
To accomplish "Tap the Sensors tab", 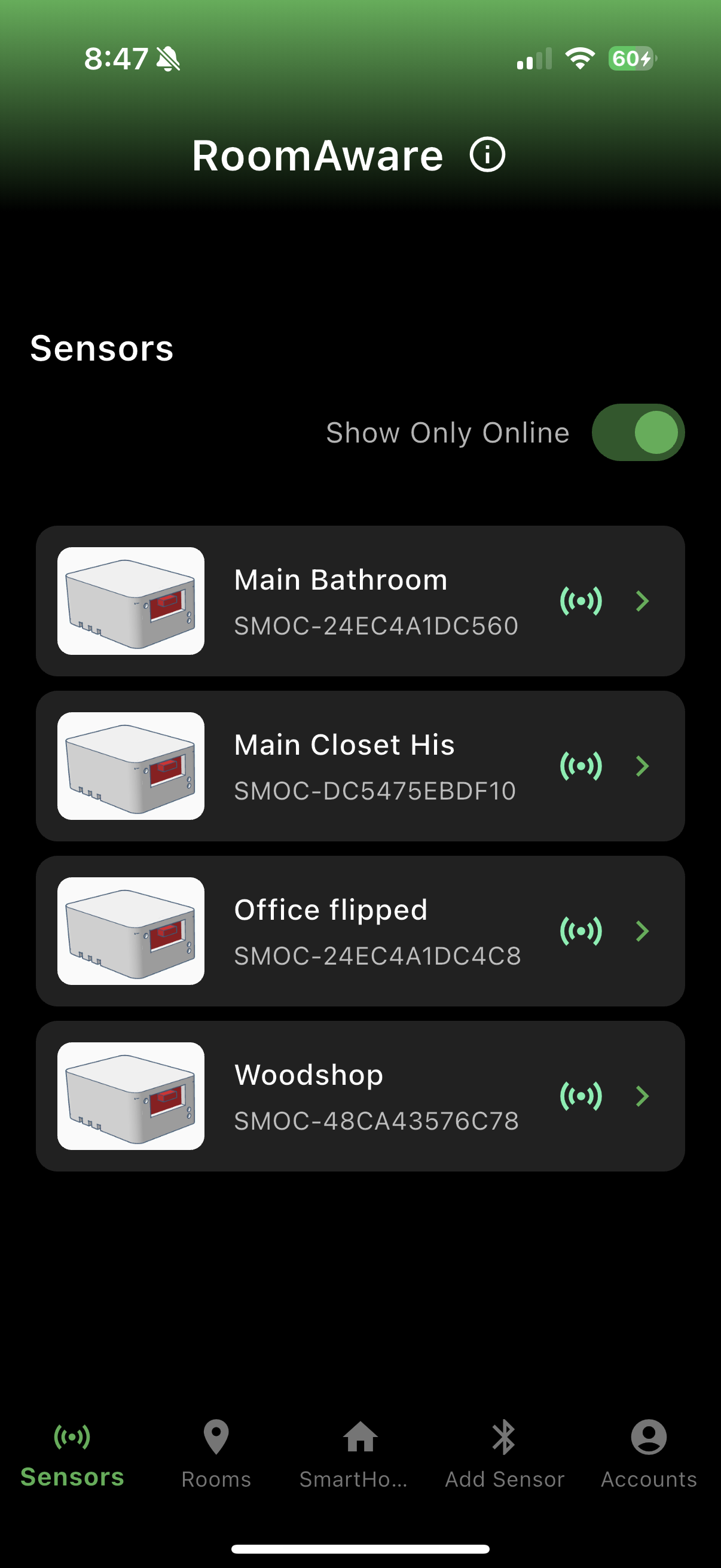I will click(x=72, y=1455).
